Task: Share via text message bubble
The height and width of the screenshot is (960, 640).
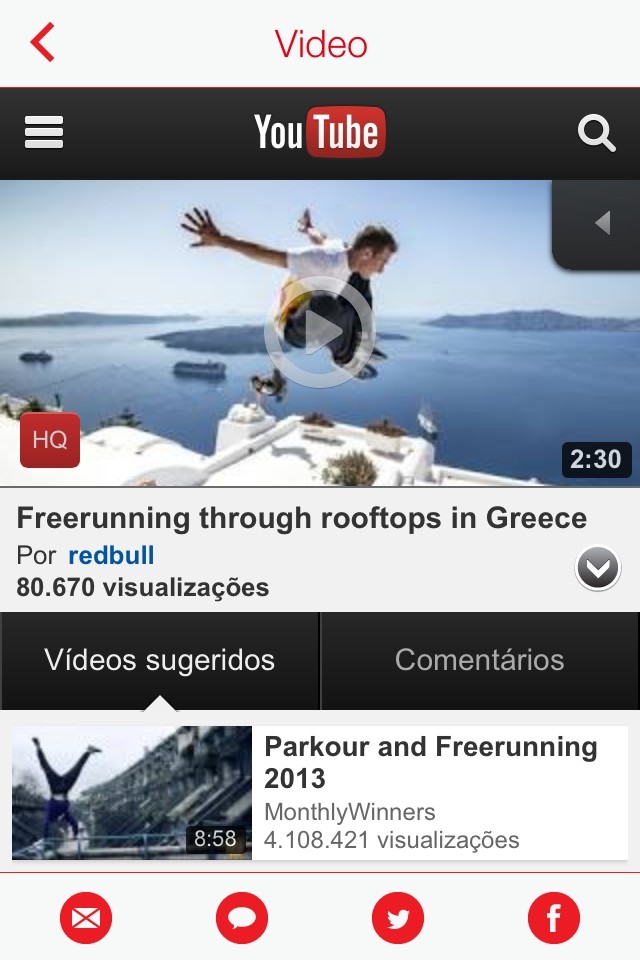Action: 242,917
